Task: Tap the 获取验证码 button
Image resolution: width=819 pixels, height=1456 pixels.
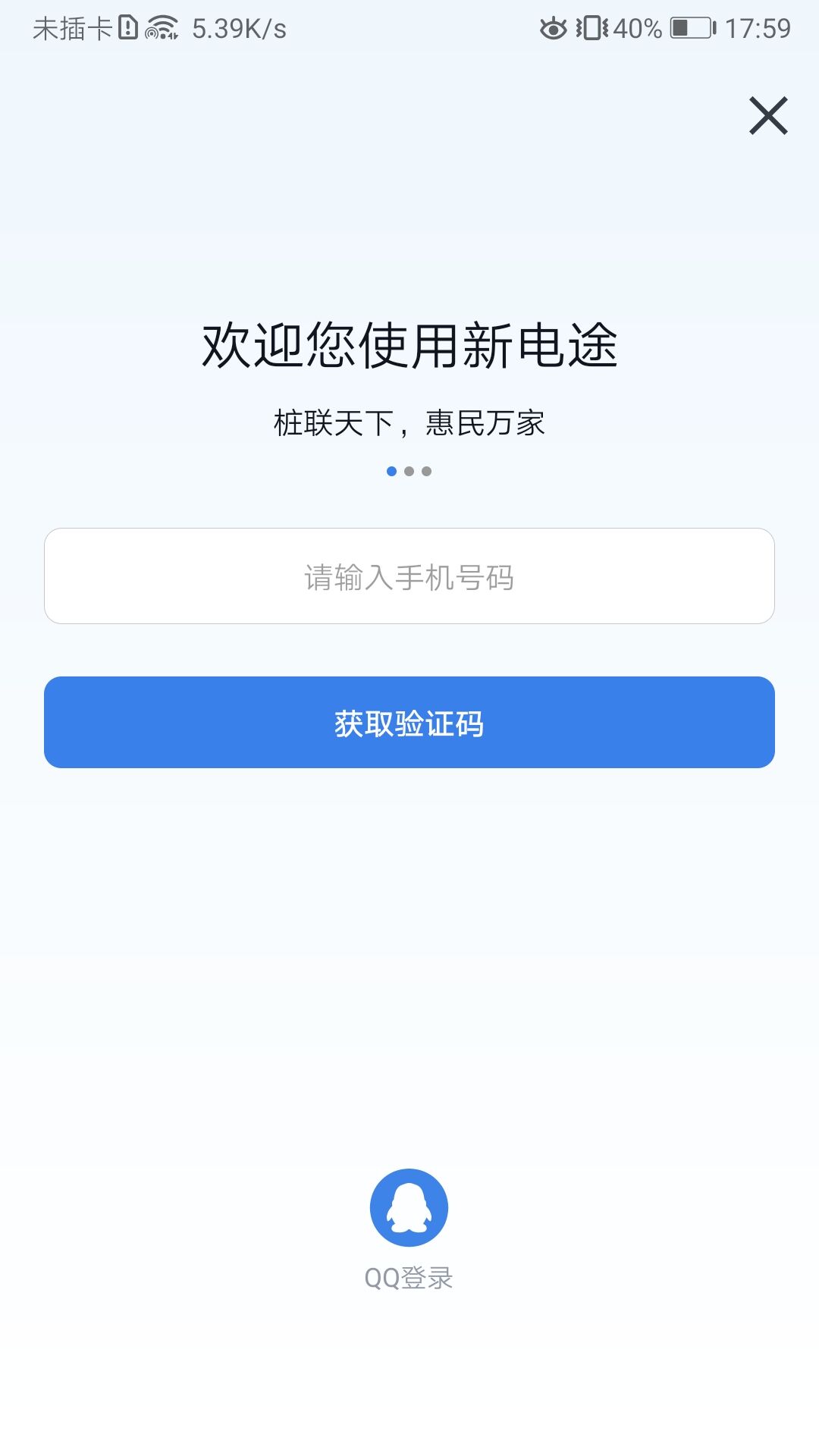Action: tap(409, 723)
